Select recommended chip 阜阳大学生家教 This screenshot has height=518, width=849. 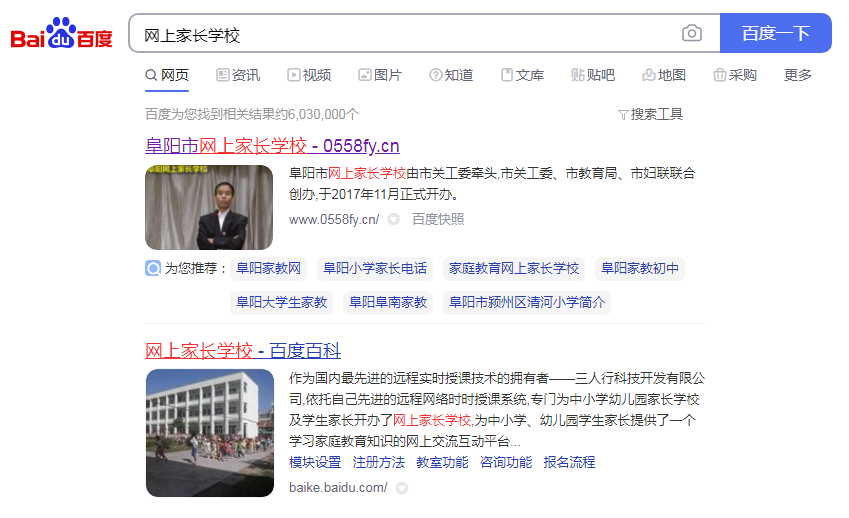pyautogui.click(x=281, y=302)
